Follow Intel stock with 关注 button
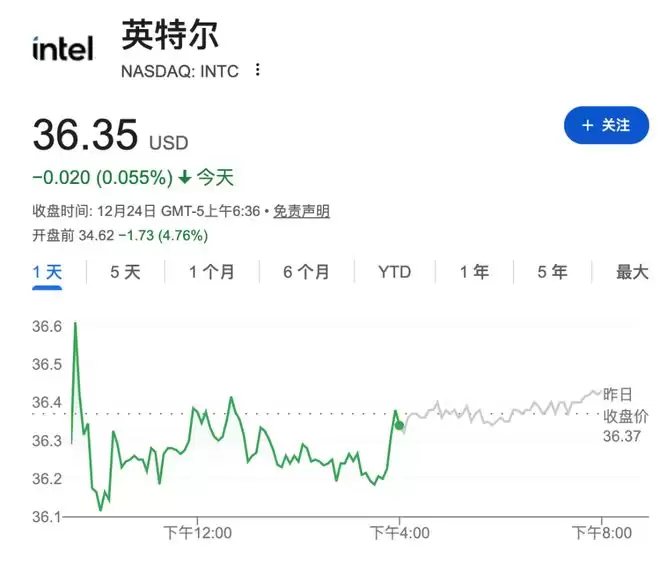 pos(606,126)
